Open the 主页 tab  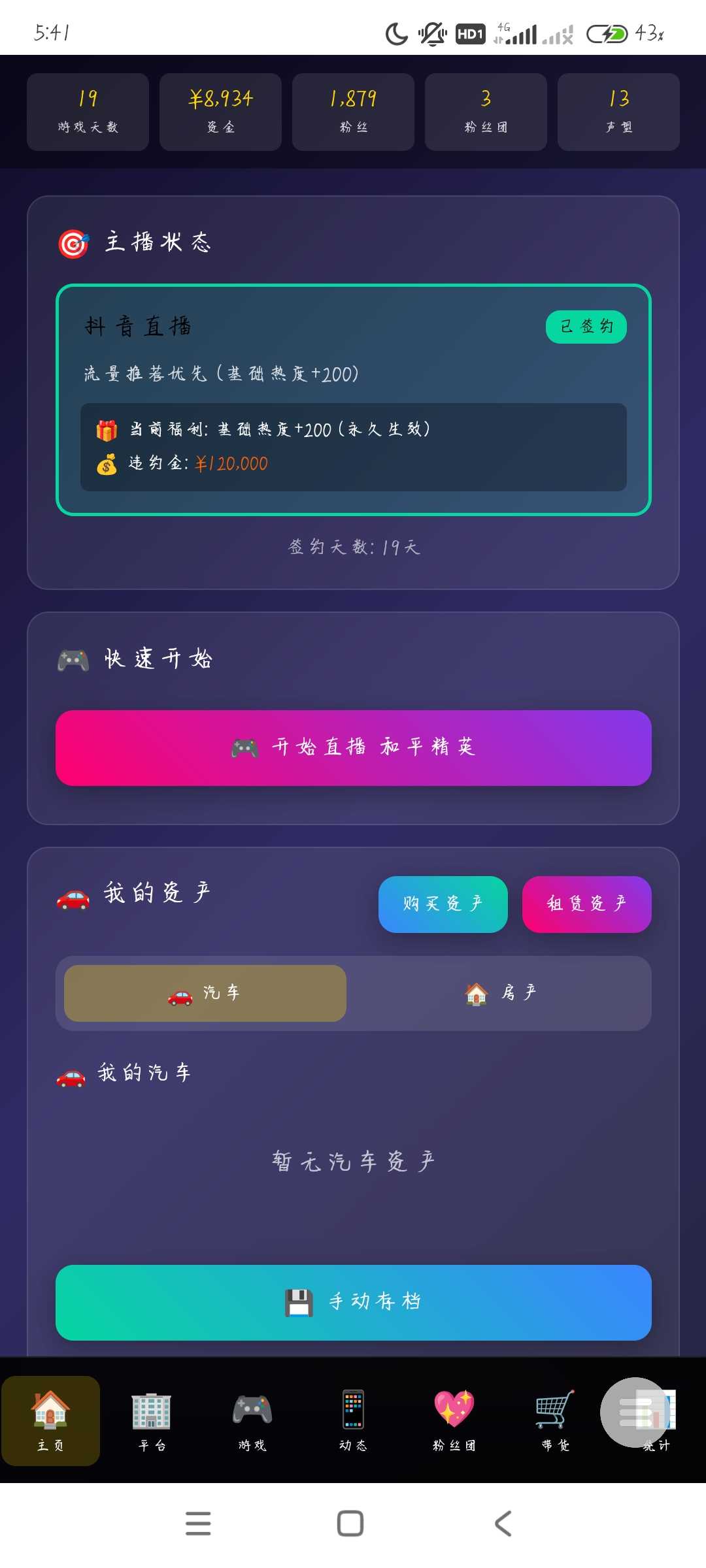coord(50,1420)
